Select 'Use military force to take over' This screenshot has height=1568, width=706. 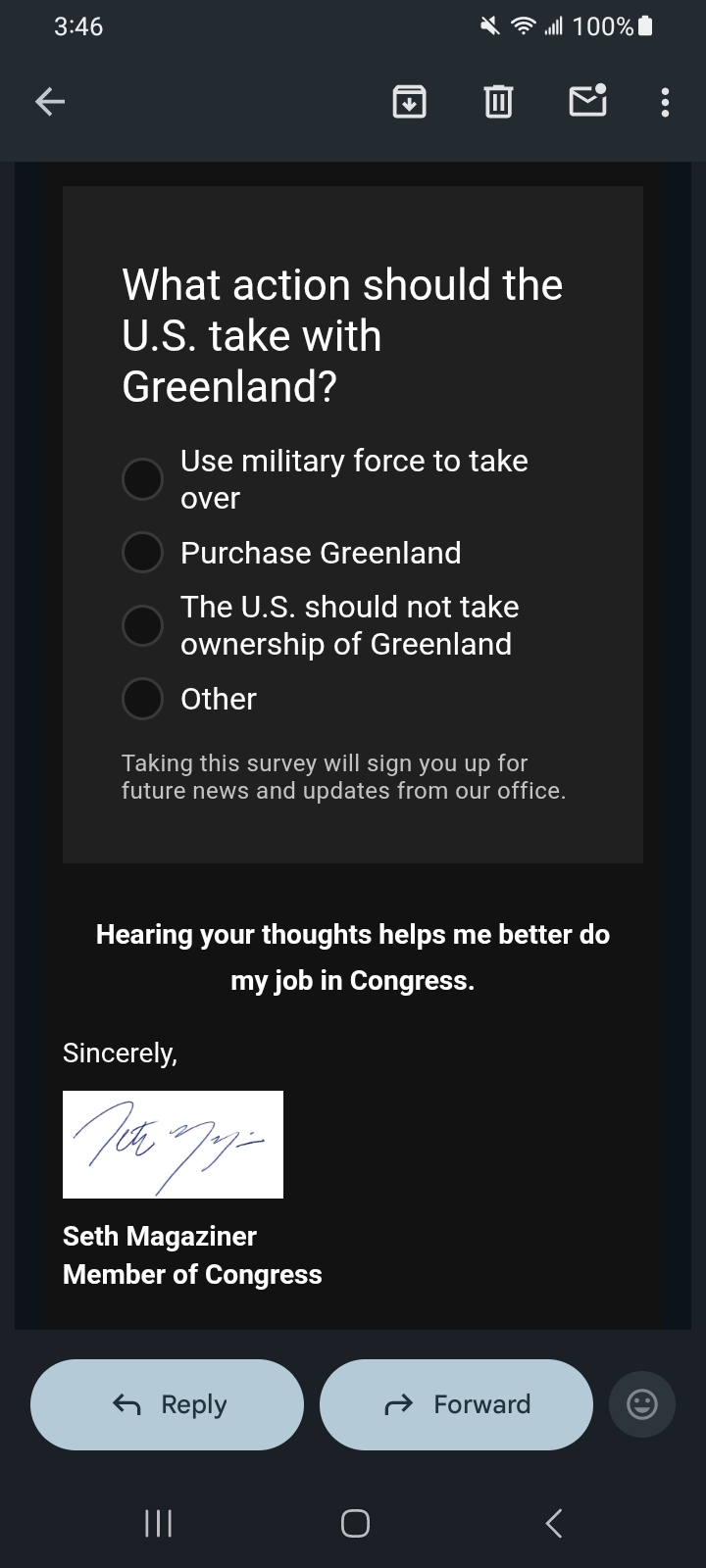coord(142,479)
